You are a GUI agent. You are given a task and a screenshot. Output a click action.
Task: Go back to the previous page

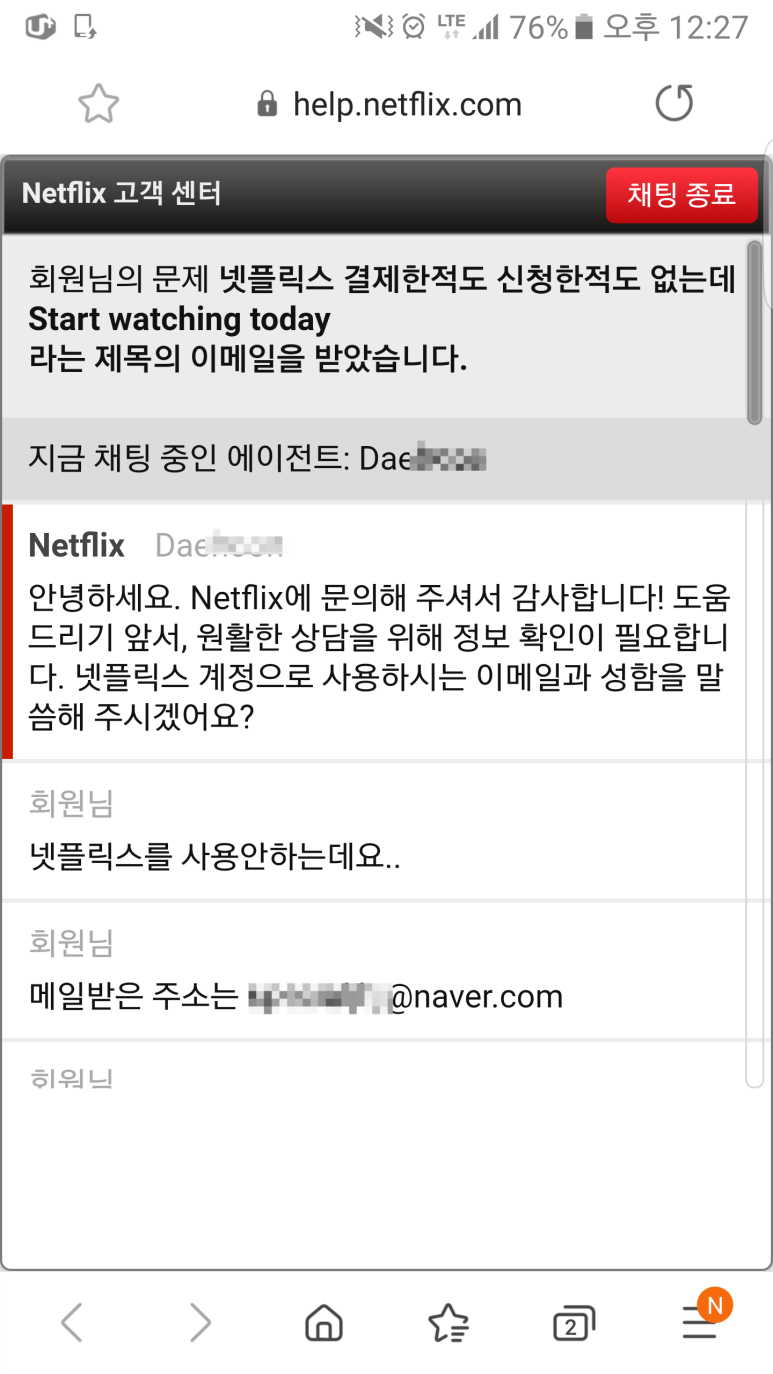(x=71, y=1323)
